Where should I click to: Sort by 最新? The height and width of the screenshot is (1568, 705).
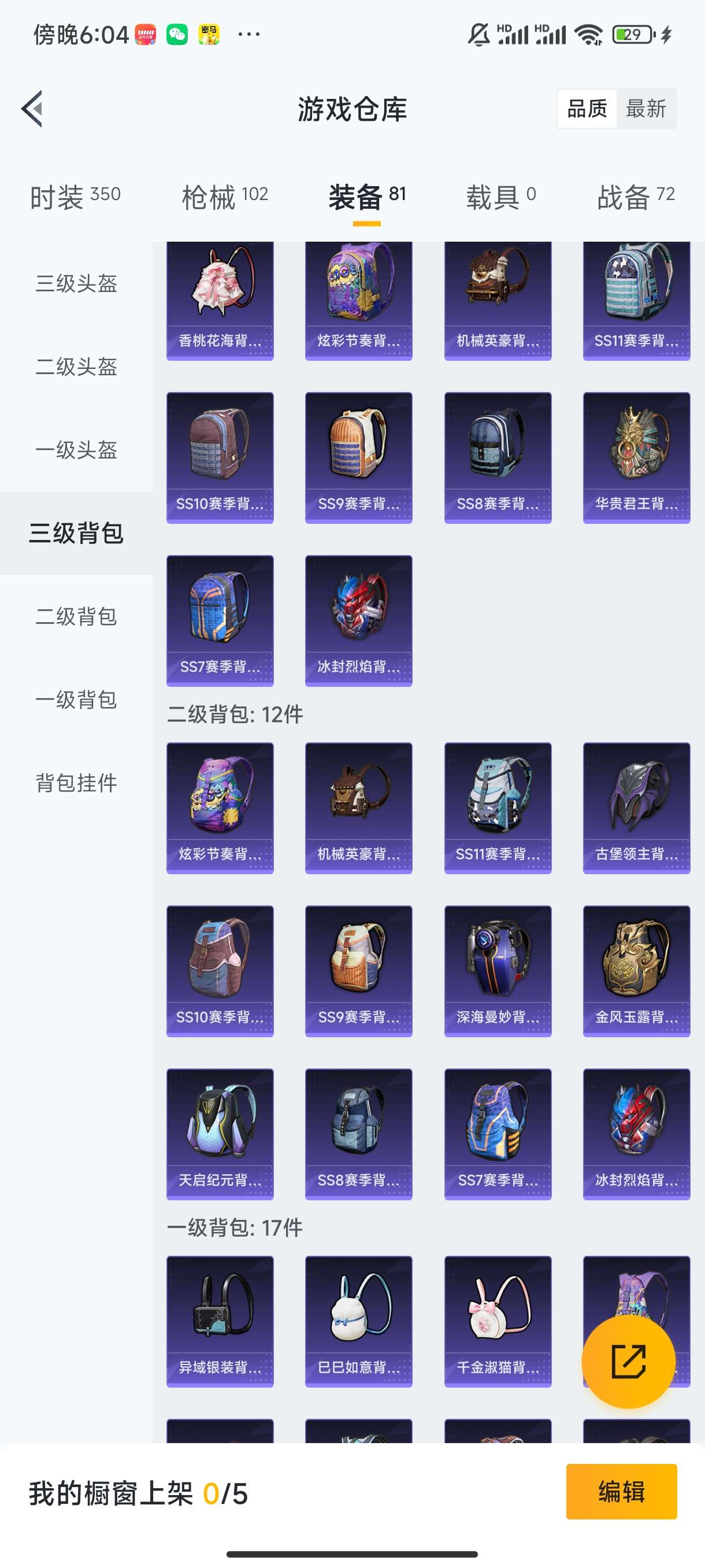(645, 109)
